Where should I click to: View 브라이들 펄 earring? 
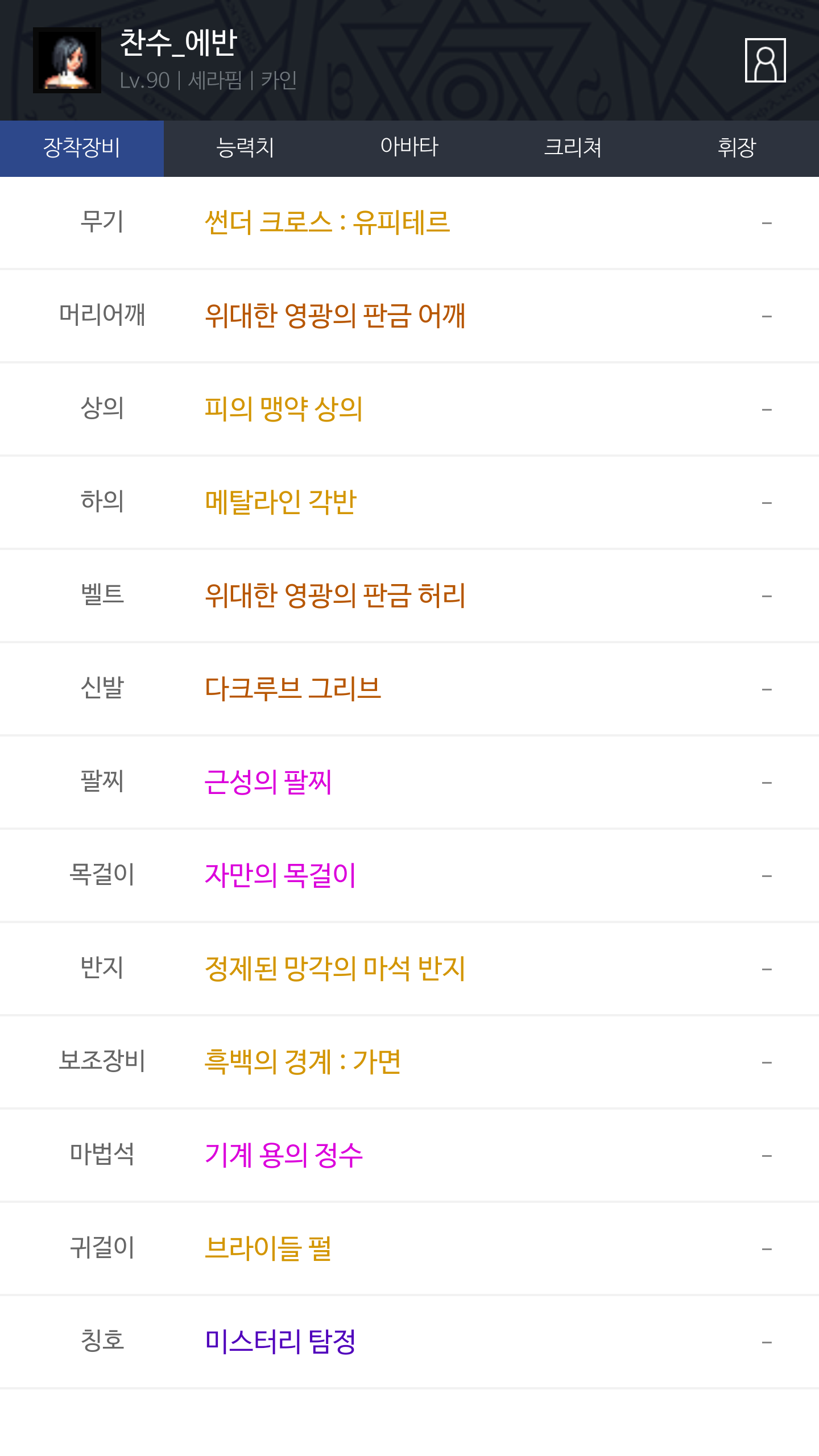268,1248
